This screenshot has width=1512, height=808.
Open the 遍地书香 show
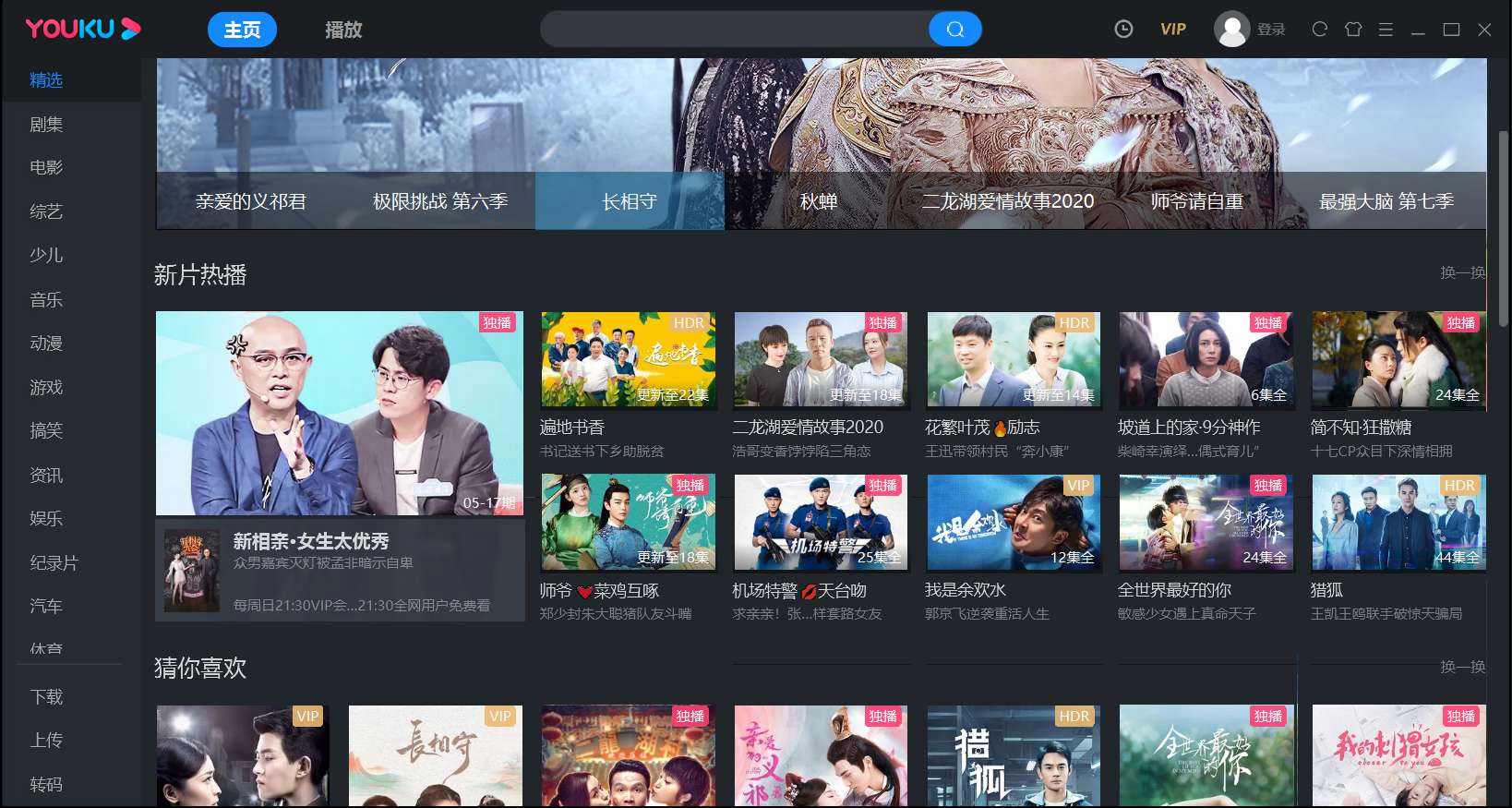[x=628, y=360]
